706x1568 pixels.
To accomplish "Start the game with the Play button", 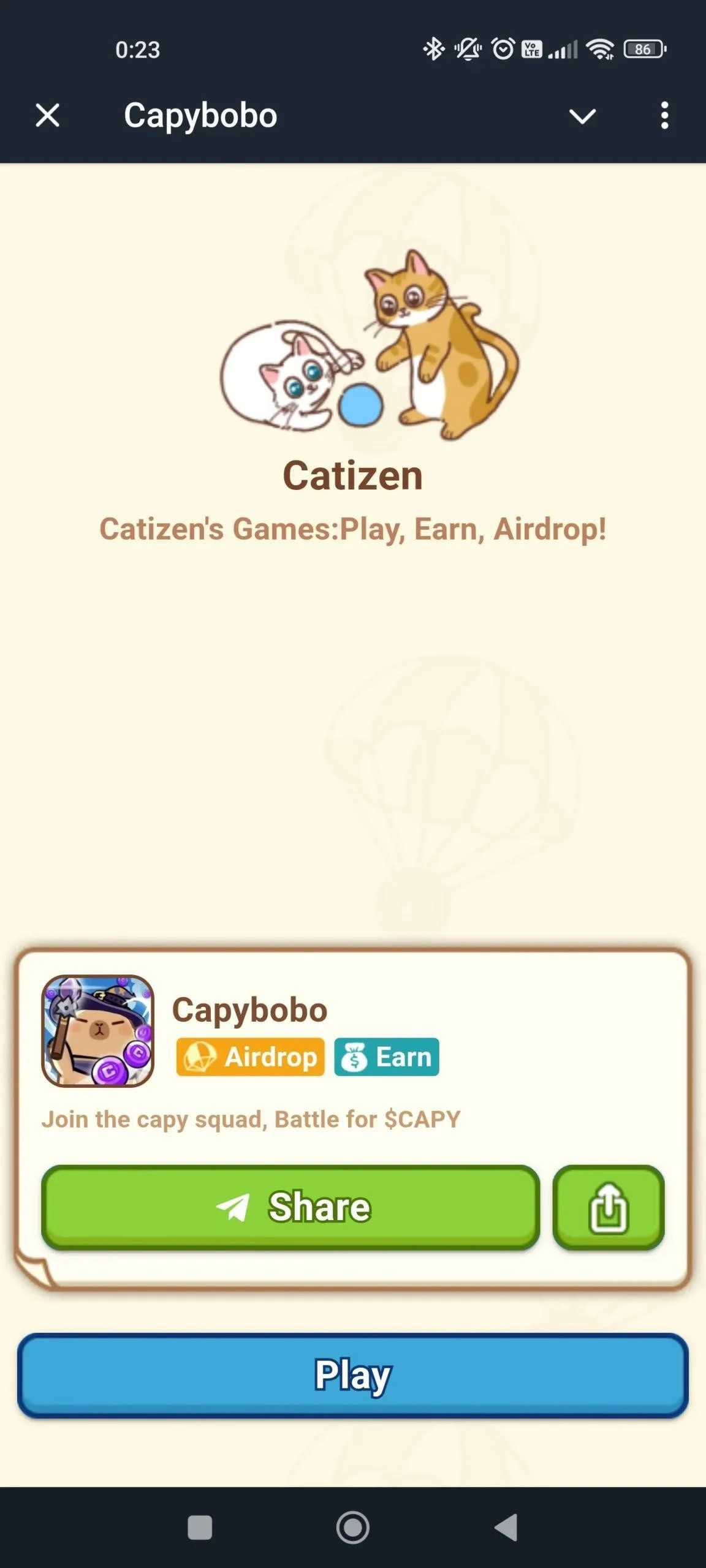I will click(x=353, y=1374).
